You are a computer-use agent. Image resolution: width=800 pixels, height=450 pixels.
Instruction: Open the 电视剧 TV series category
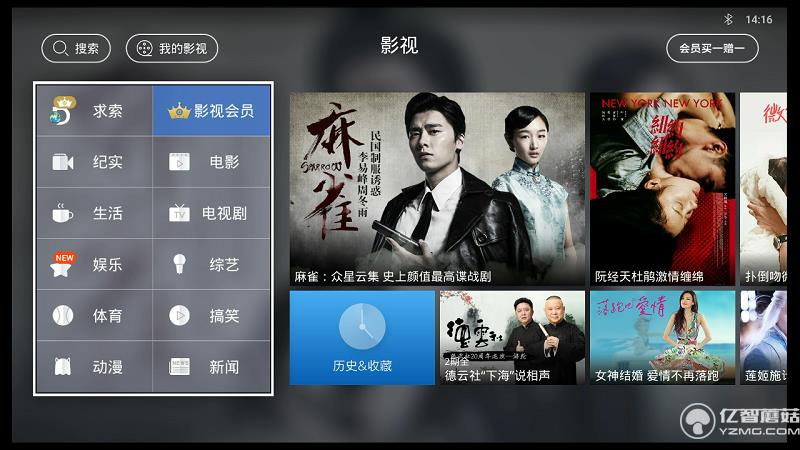(211, 213)
